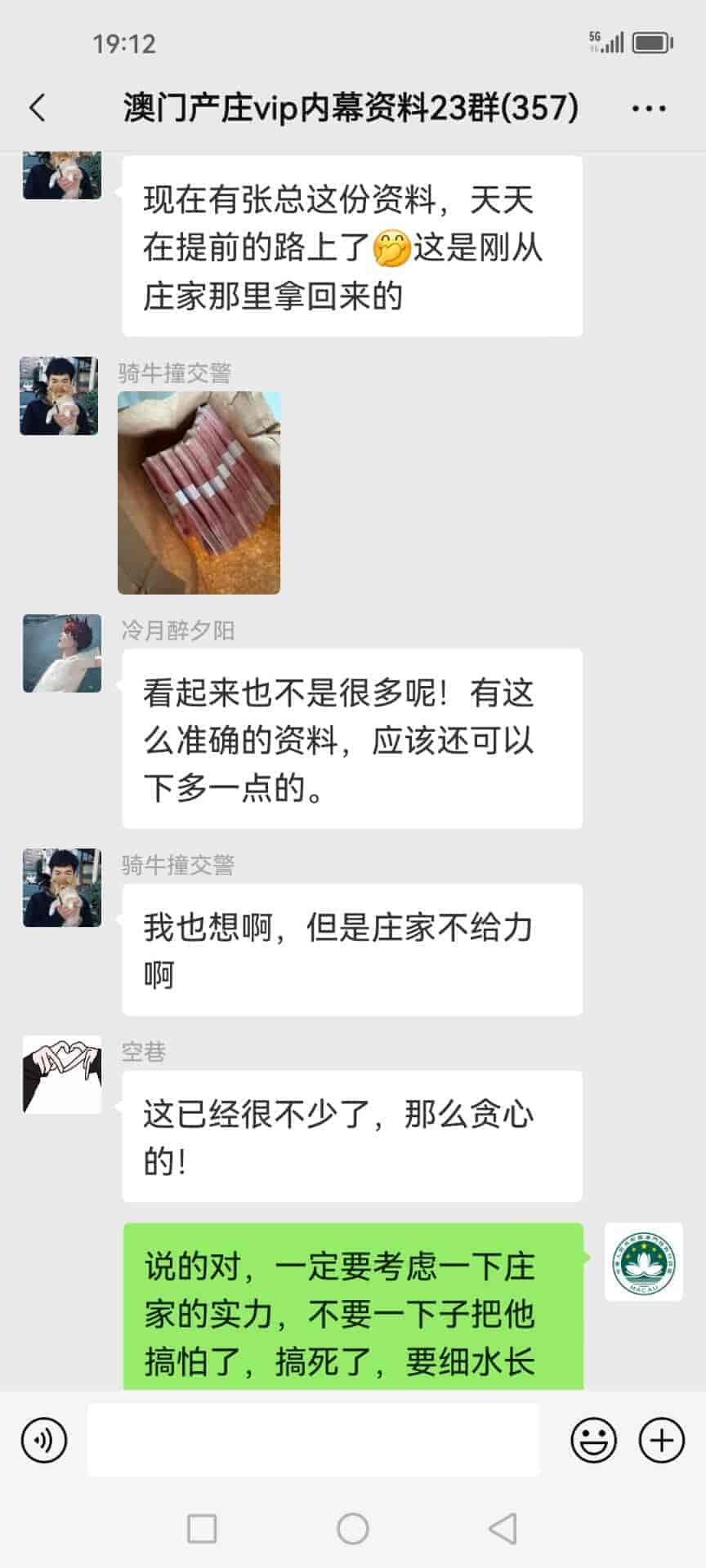Go back from the group chat
The height and width of the screenshot is (1568, 706).
pos(38,108)
